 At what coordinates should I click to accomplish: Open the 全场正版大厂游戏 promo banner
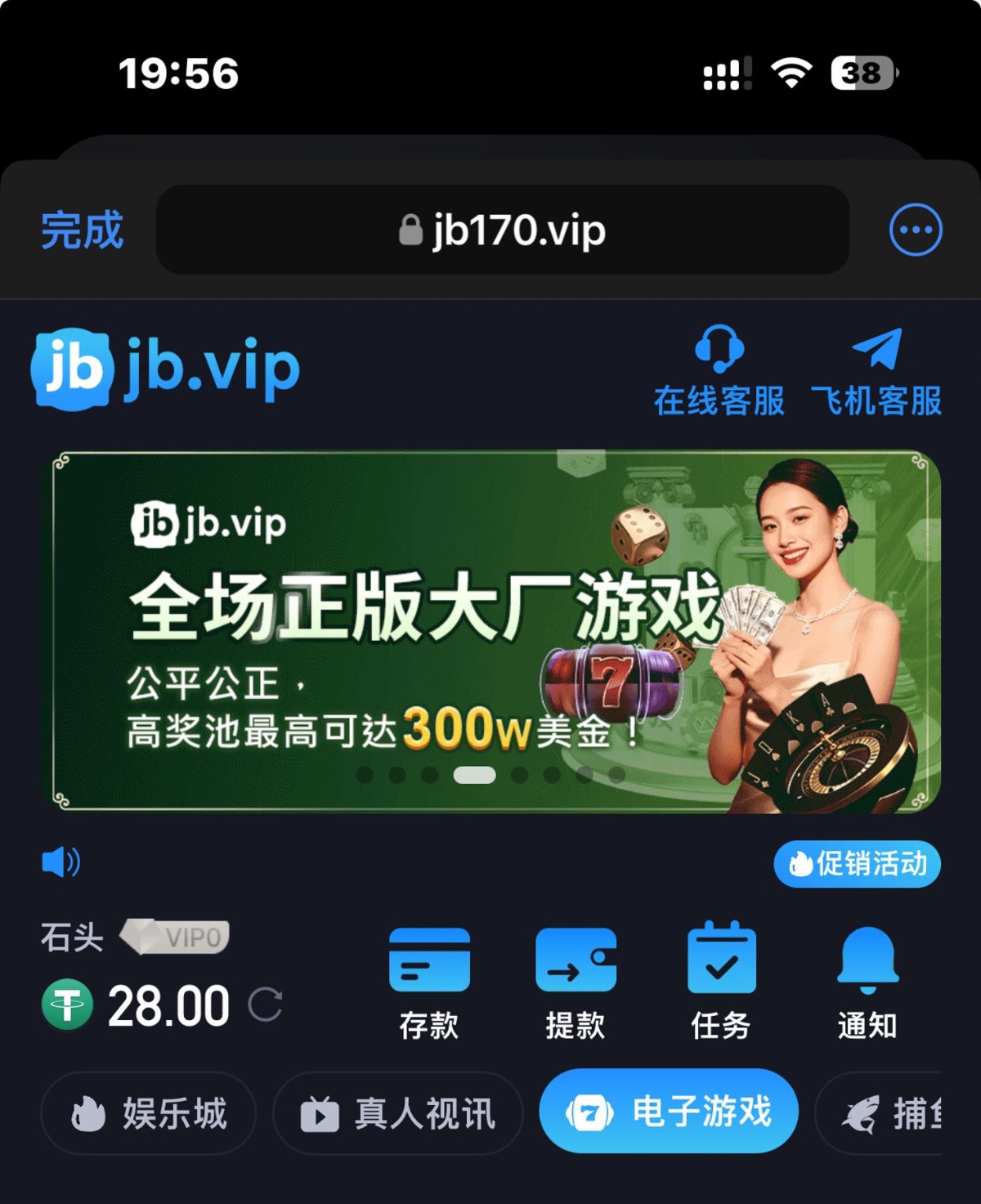[490, 631]
